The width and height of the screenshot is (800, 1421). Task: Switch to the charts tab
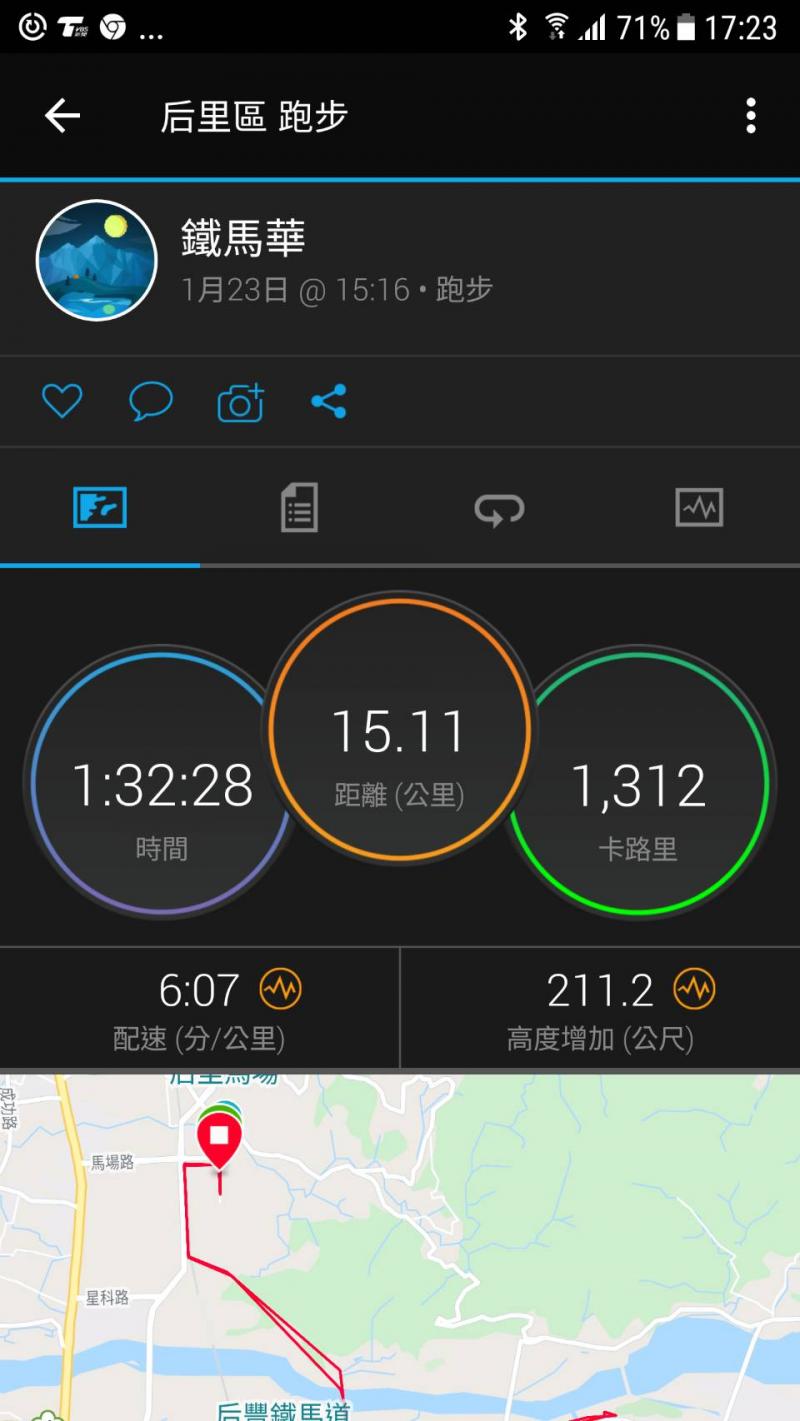[699, 508]
